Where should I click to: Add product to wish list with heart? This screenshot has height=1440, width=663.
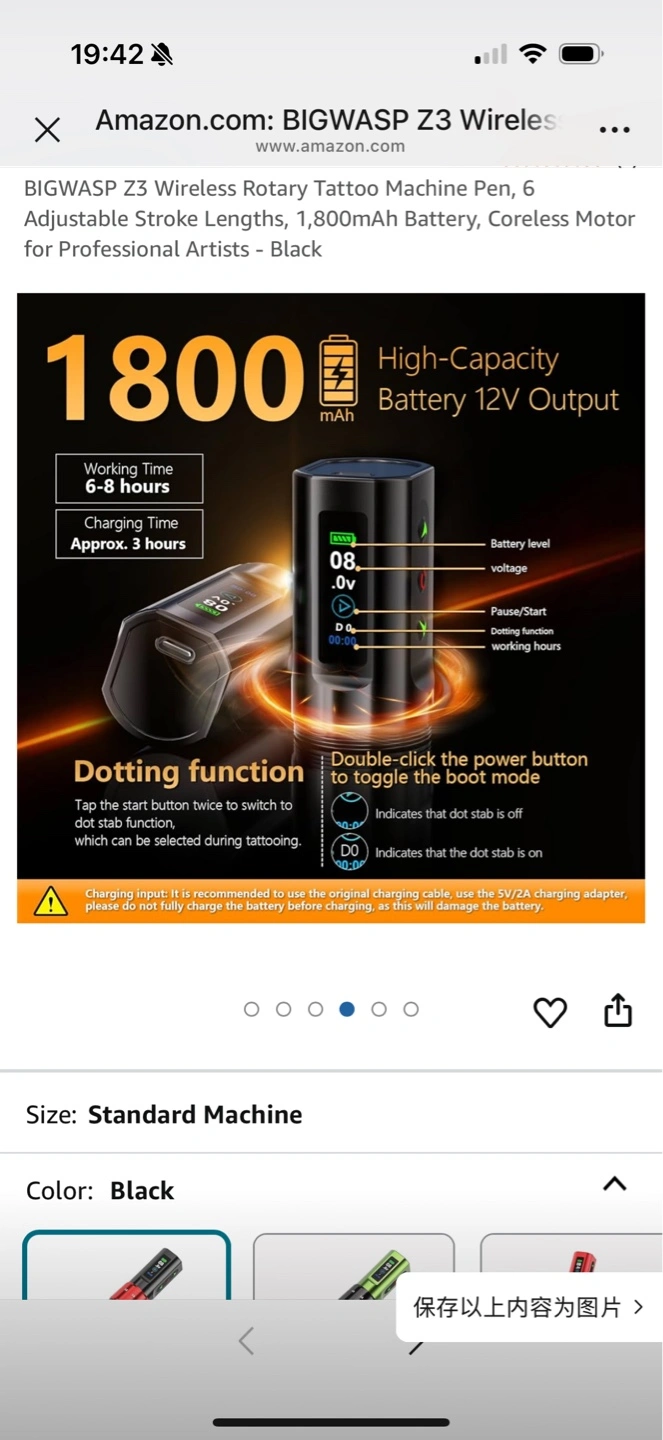(x=550, y=1012)
